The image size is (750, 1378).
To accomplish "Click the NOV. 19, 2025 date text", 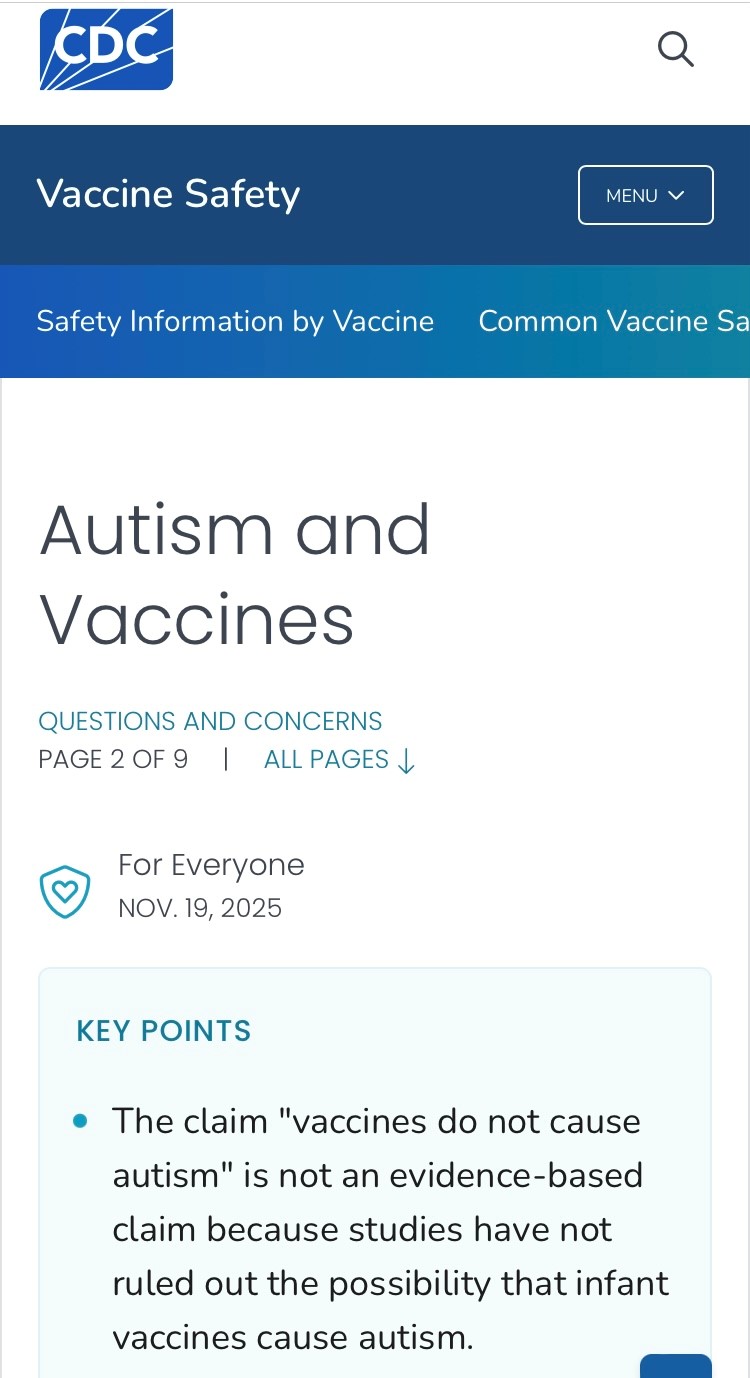I will click(200, 908).
